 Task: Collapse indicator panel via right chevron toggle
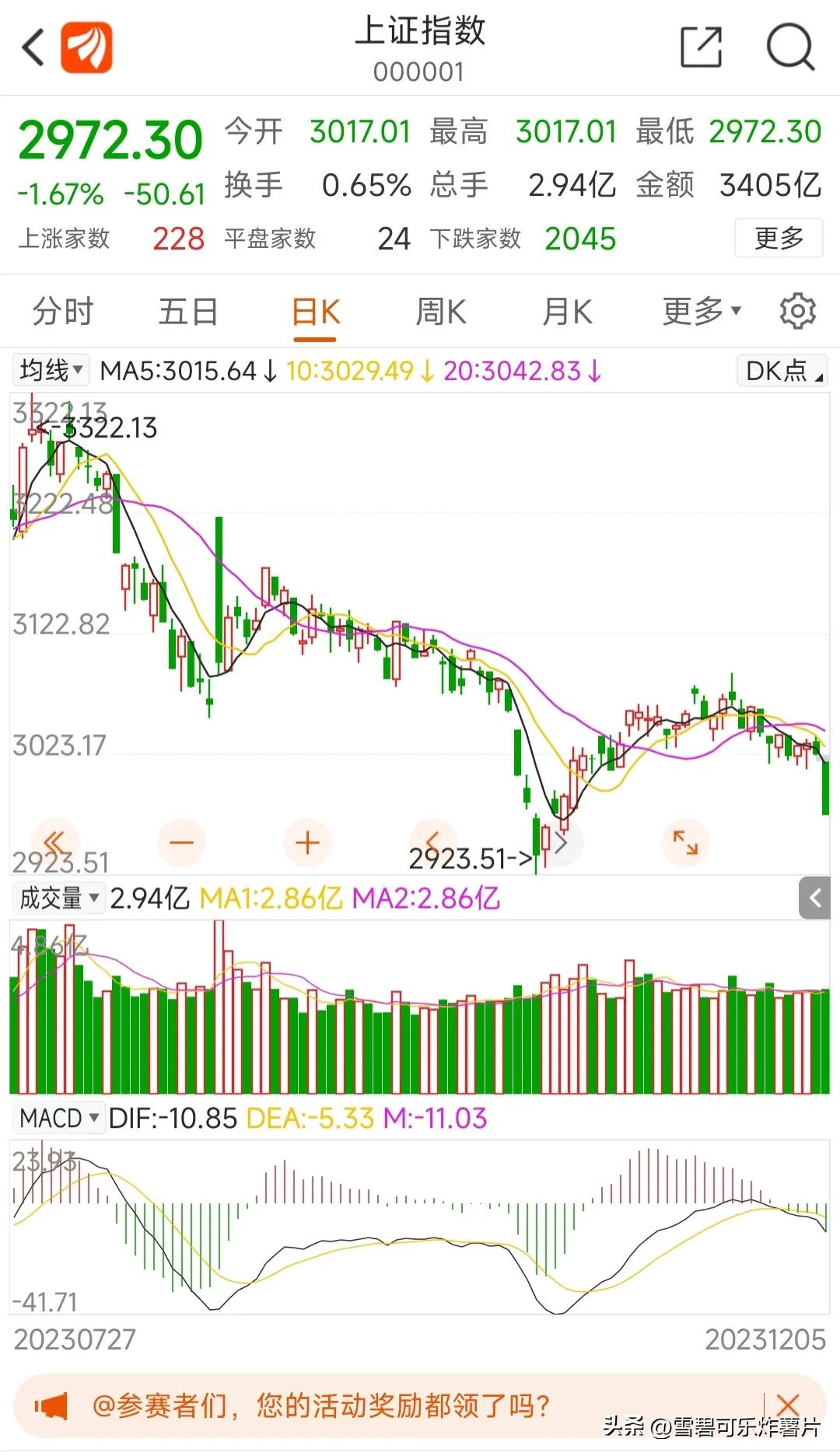(x=817, y=898)
